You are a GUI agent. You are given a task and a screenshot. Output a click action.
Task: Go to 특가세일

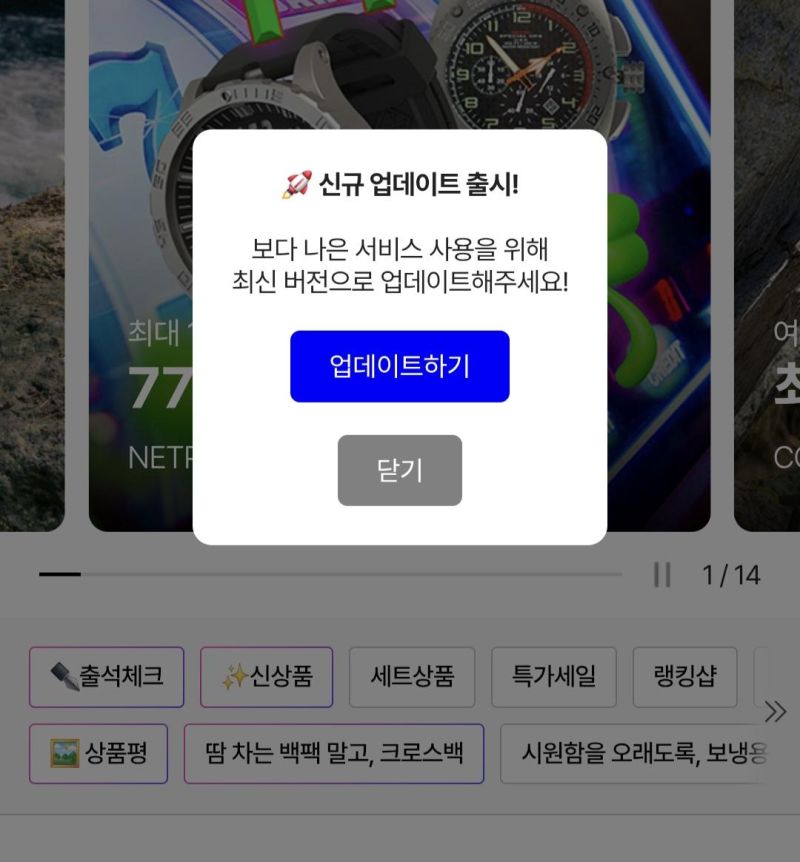[553, 677]
